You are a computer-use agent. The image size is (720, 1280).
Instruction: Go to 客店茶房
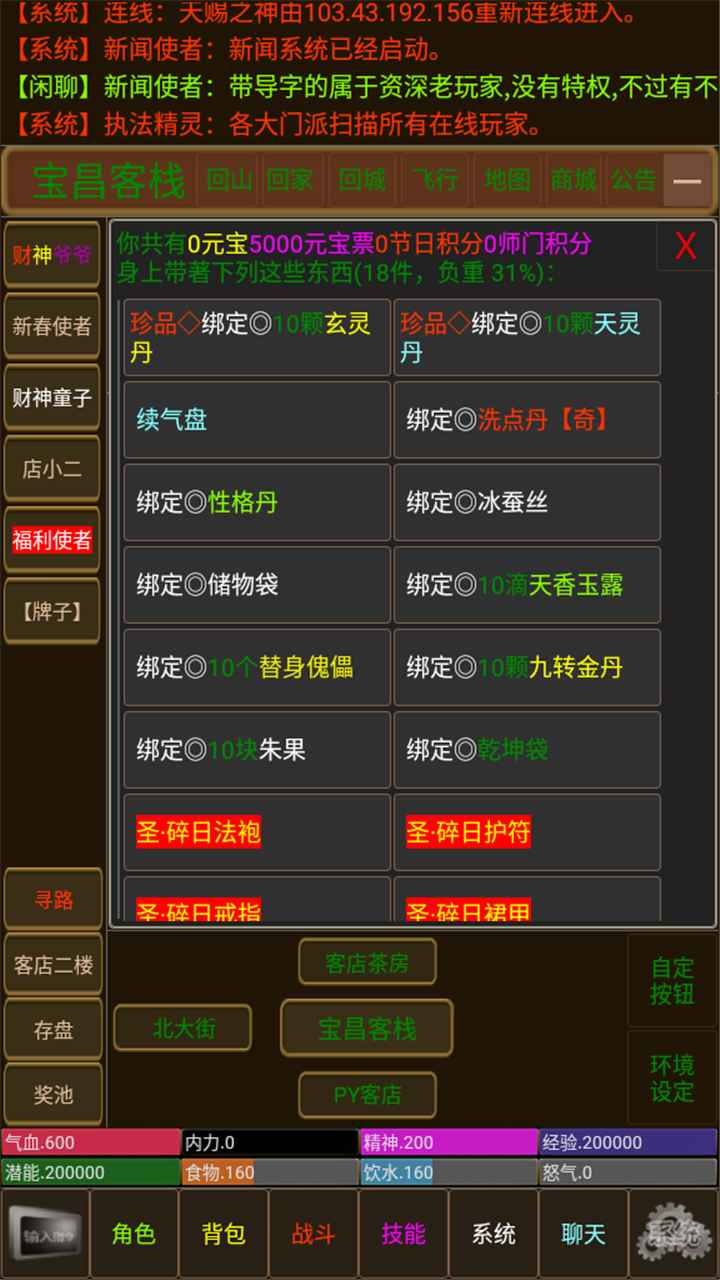pyautogui.click(x=367, y=963)
